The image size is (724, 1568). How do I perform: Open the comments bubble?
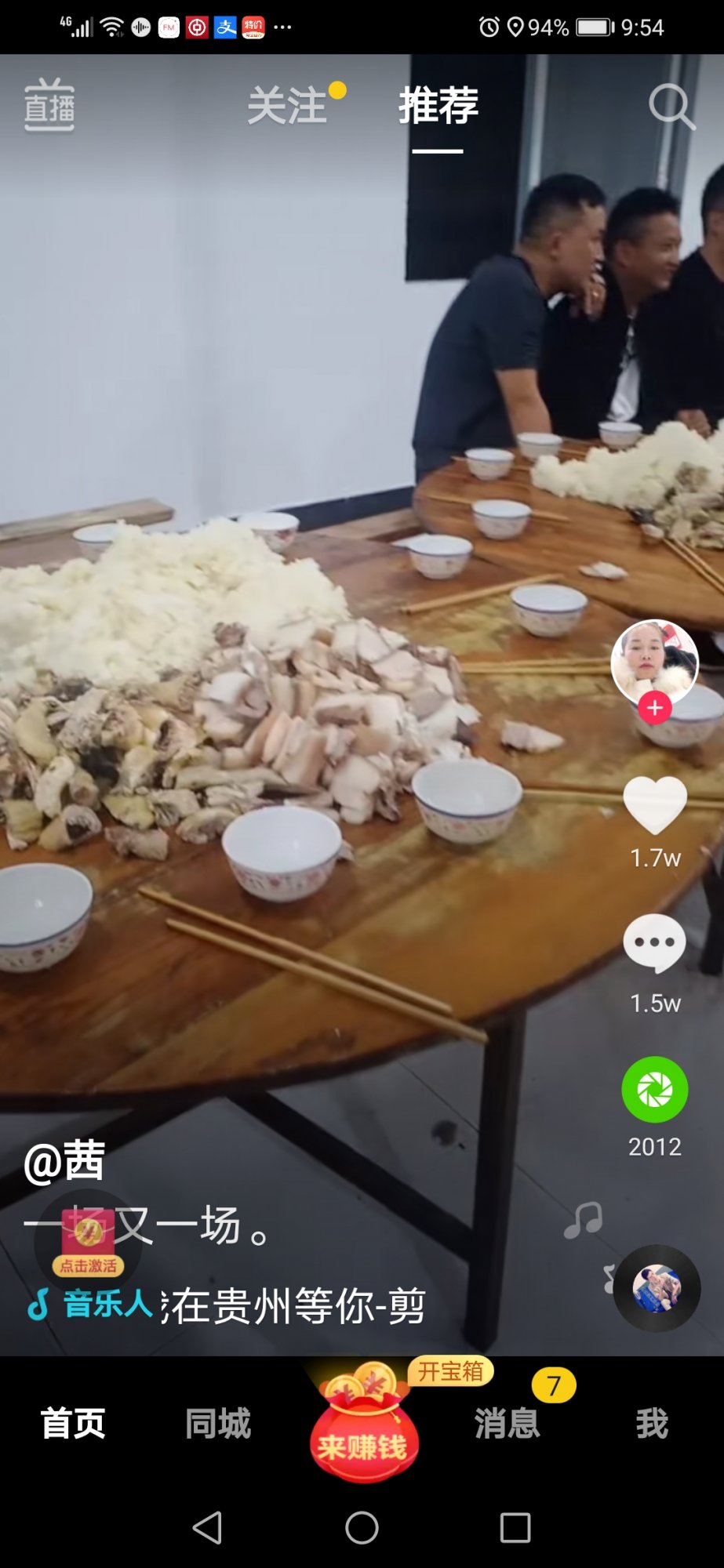[655, 944]
